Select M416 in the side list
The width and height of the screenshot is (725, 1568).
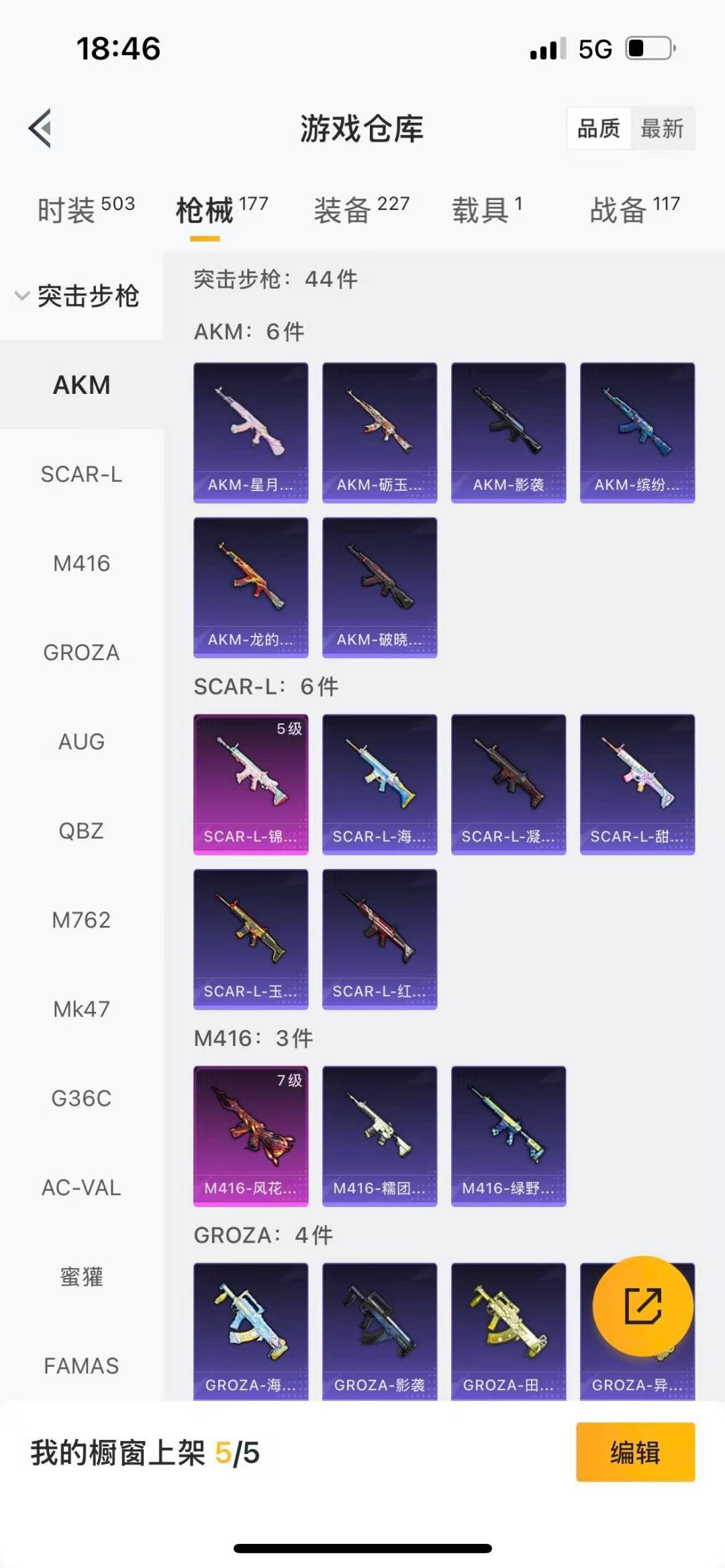[x=81, y=563]
